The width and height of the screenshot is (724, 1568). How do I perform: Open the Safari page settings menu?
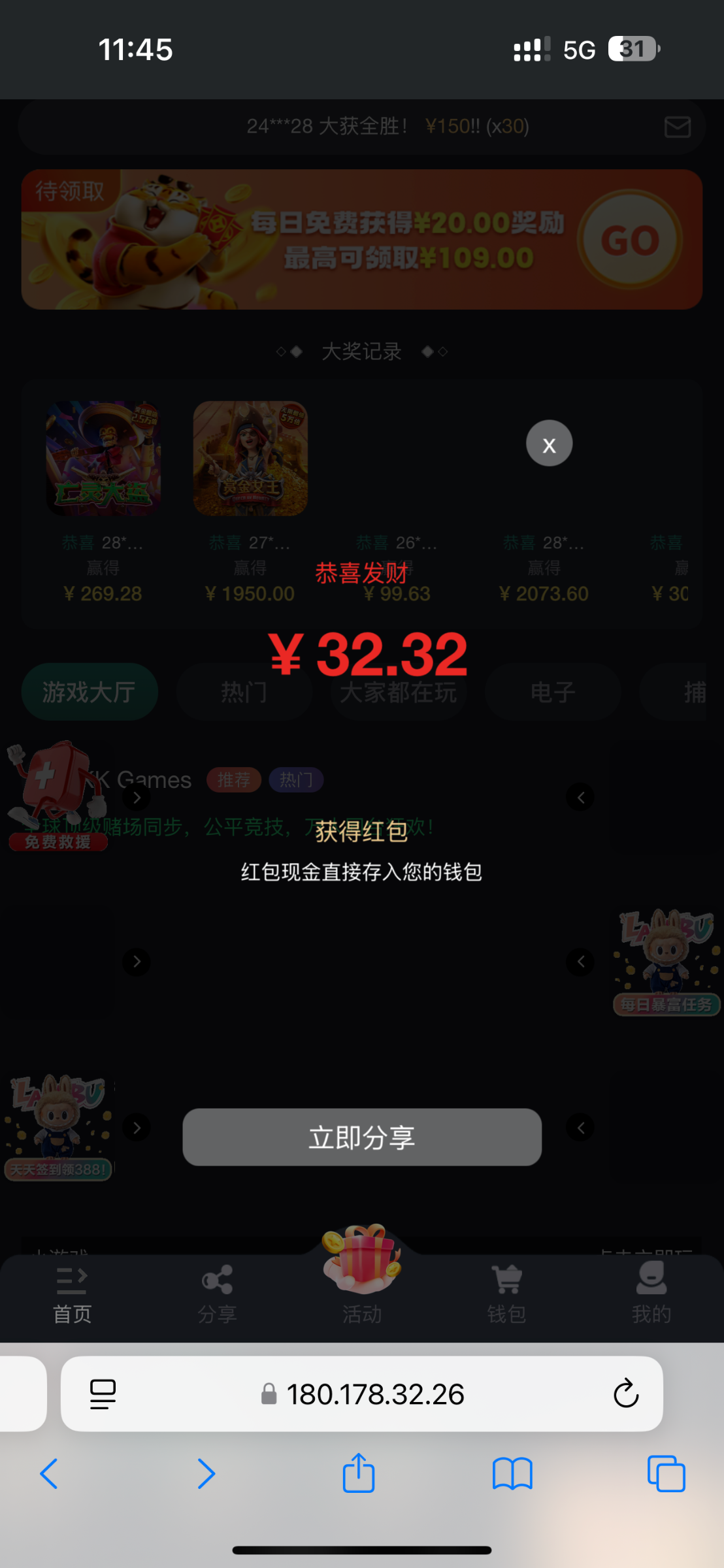pos(103,1394)
